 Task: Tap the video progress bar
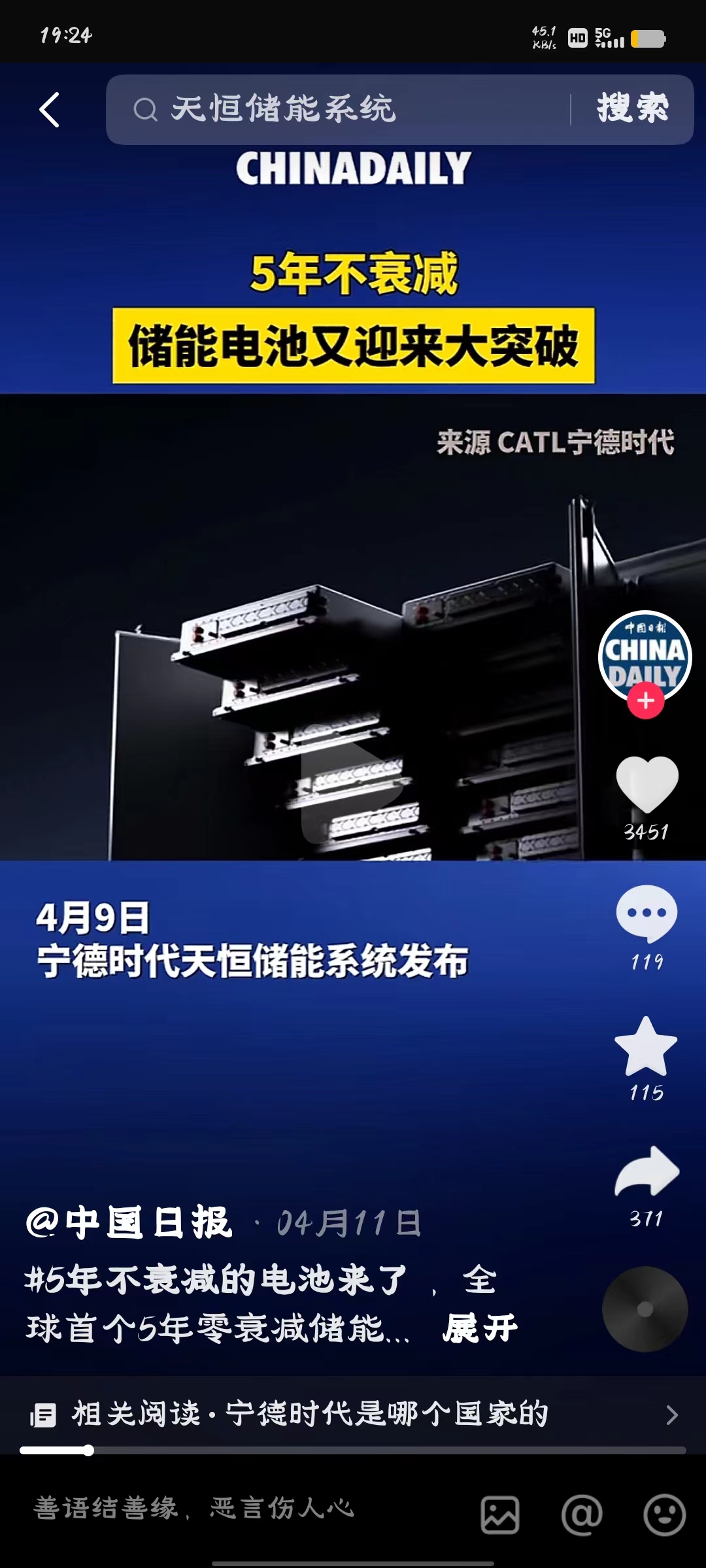pos(353,1450)
